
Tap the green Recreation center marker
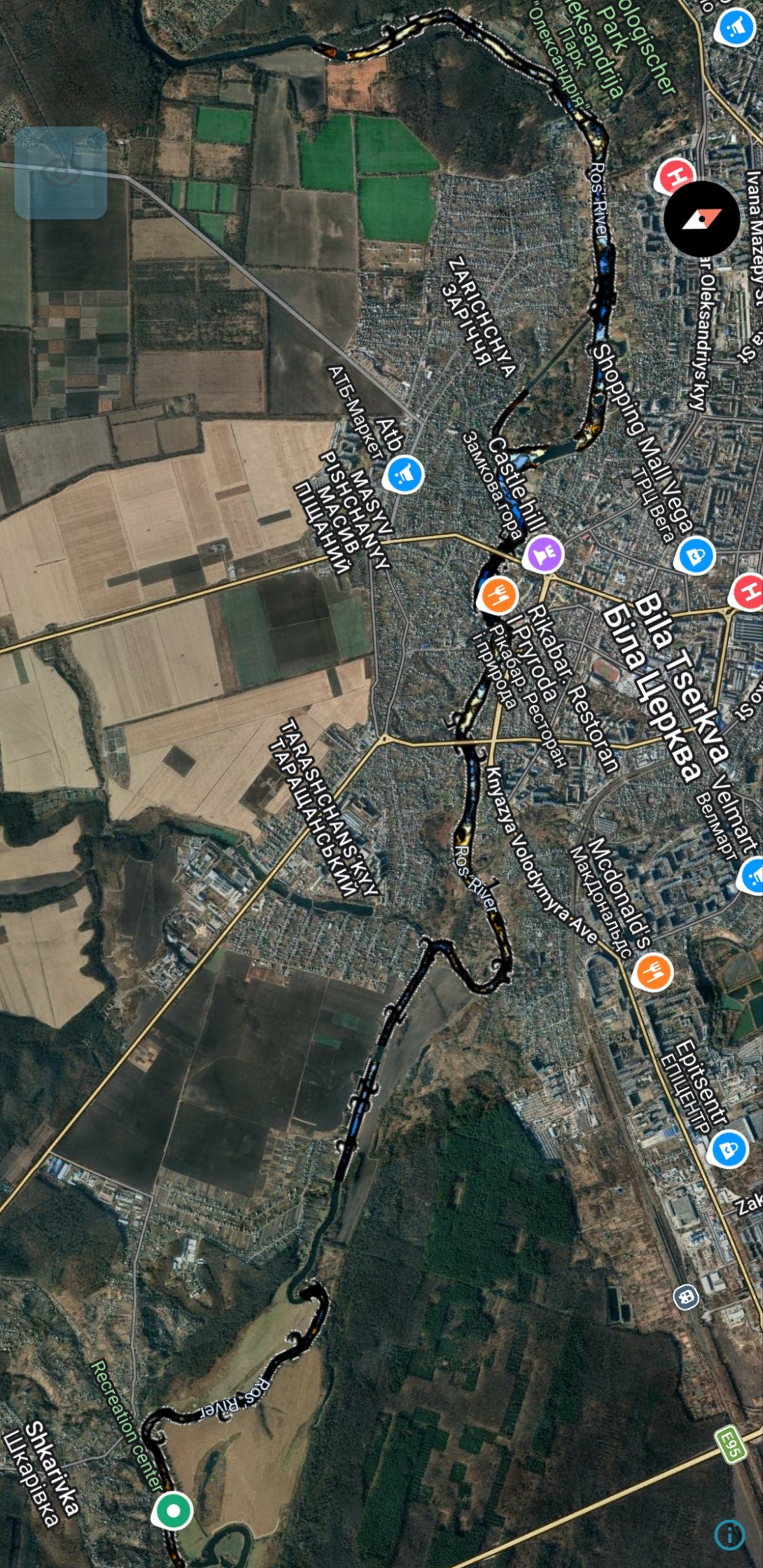[173, 1511]
